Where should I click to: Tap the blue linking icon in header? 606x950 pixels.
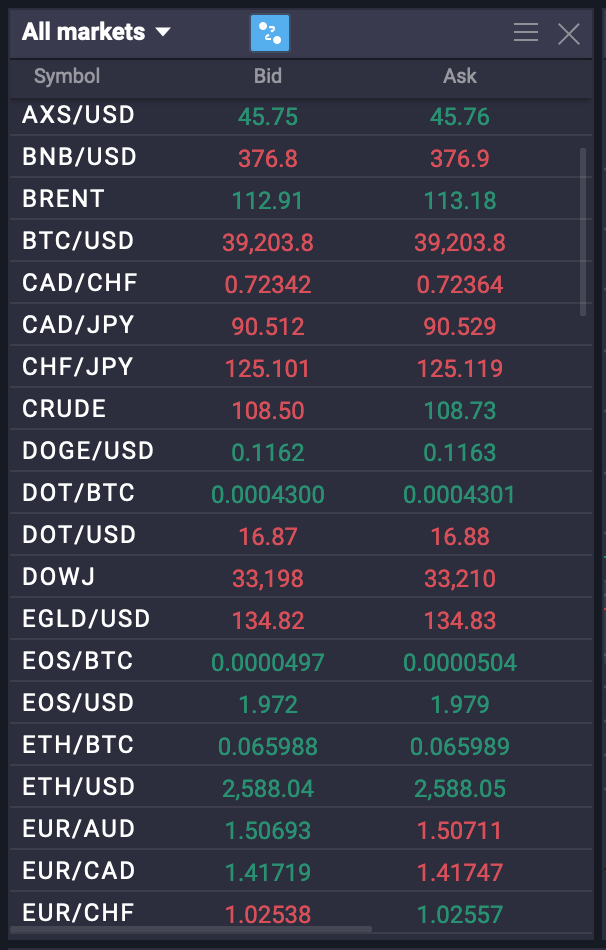269,34
